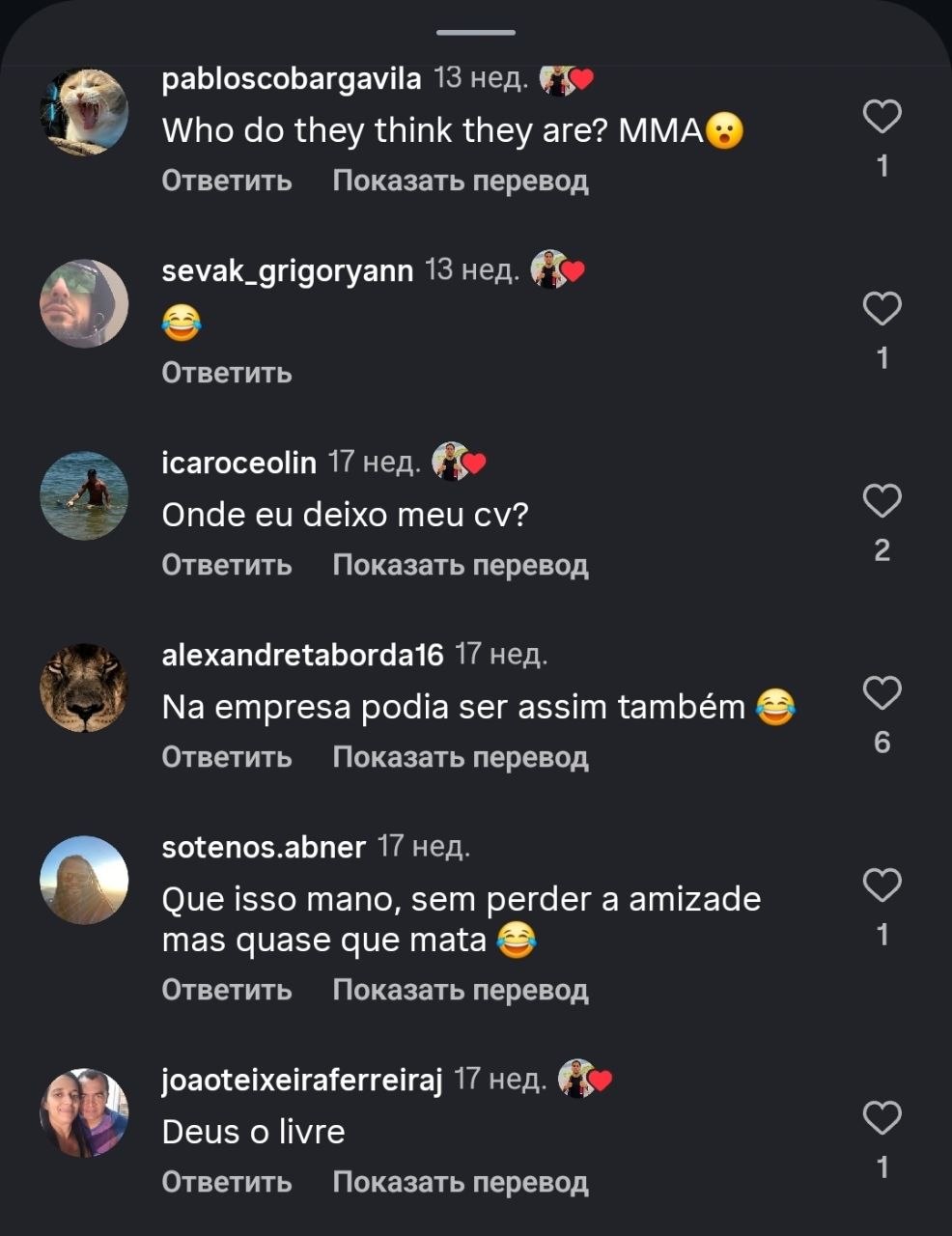Like pabloscobargavila's comment
The image size is (952, 1236).
(882, 117)
